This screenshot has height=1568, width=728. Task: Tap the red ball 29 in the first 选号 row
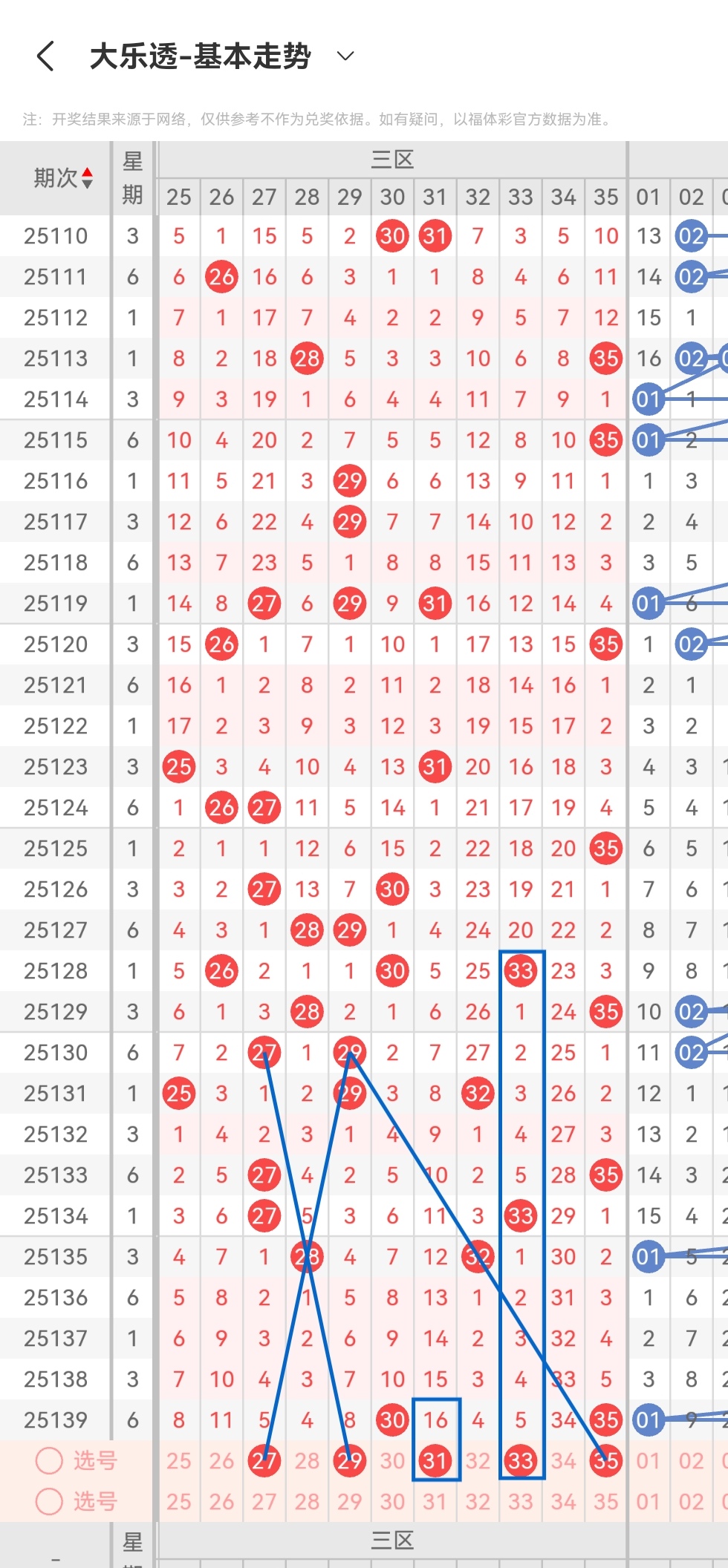(349, 1460)
